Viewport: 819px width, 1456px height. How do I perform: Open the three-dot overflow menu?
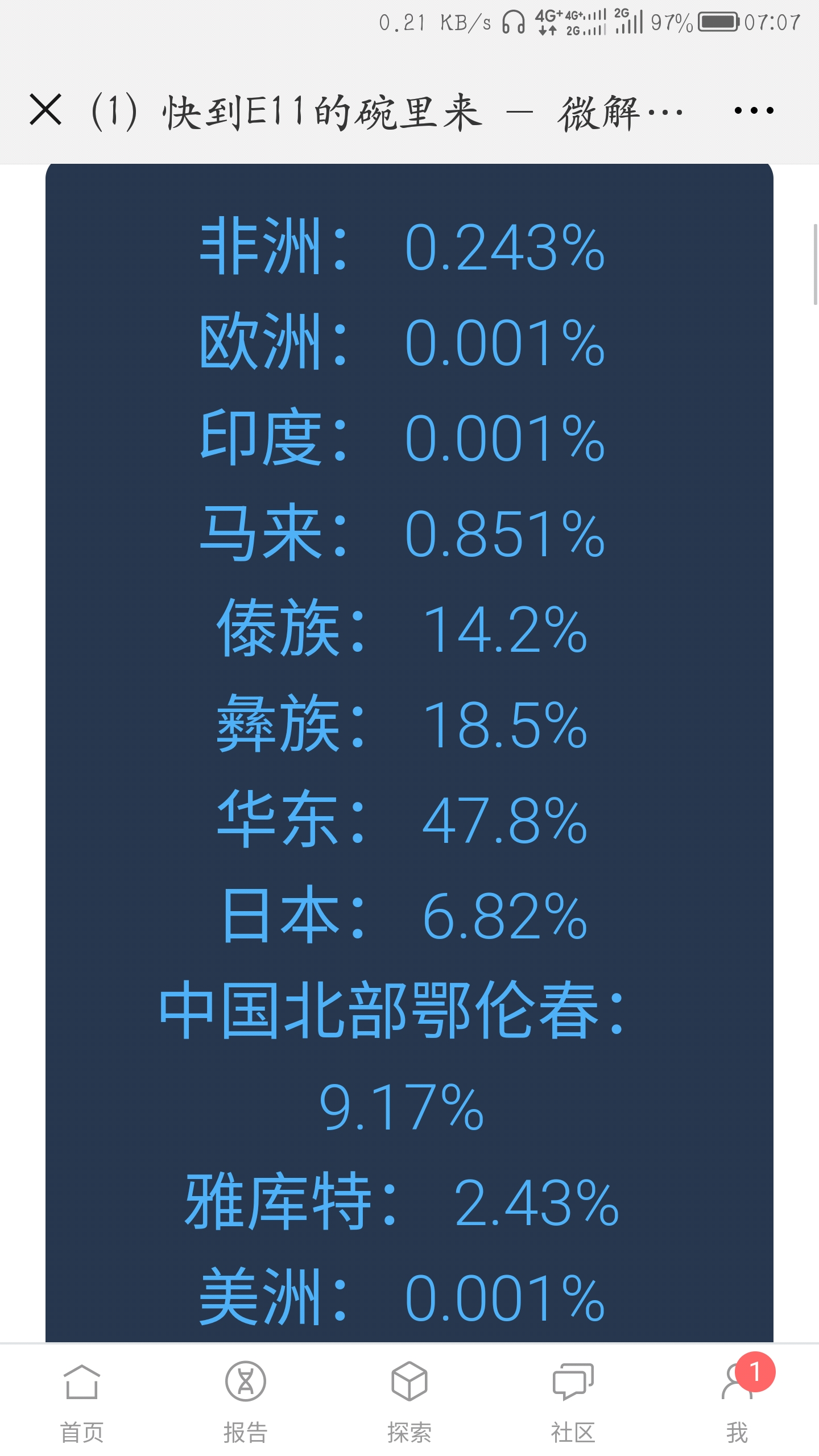pos(754,110)
